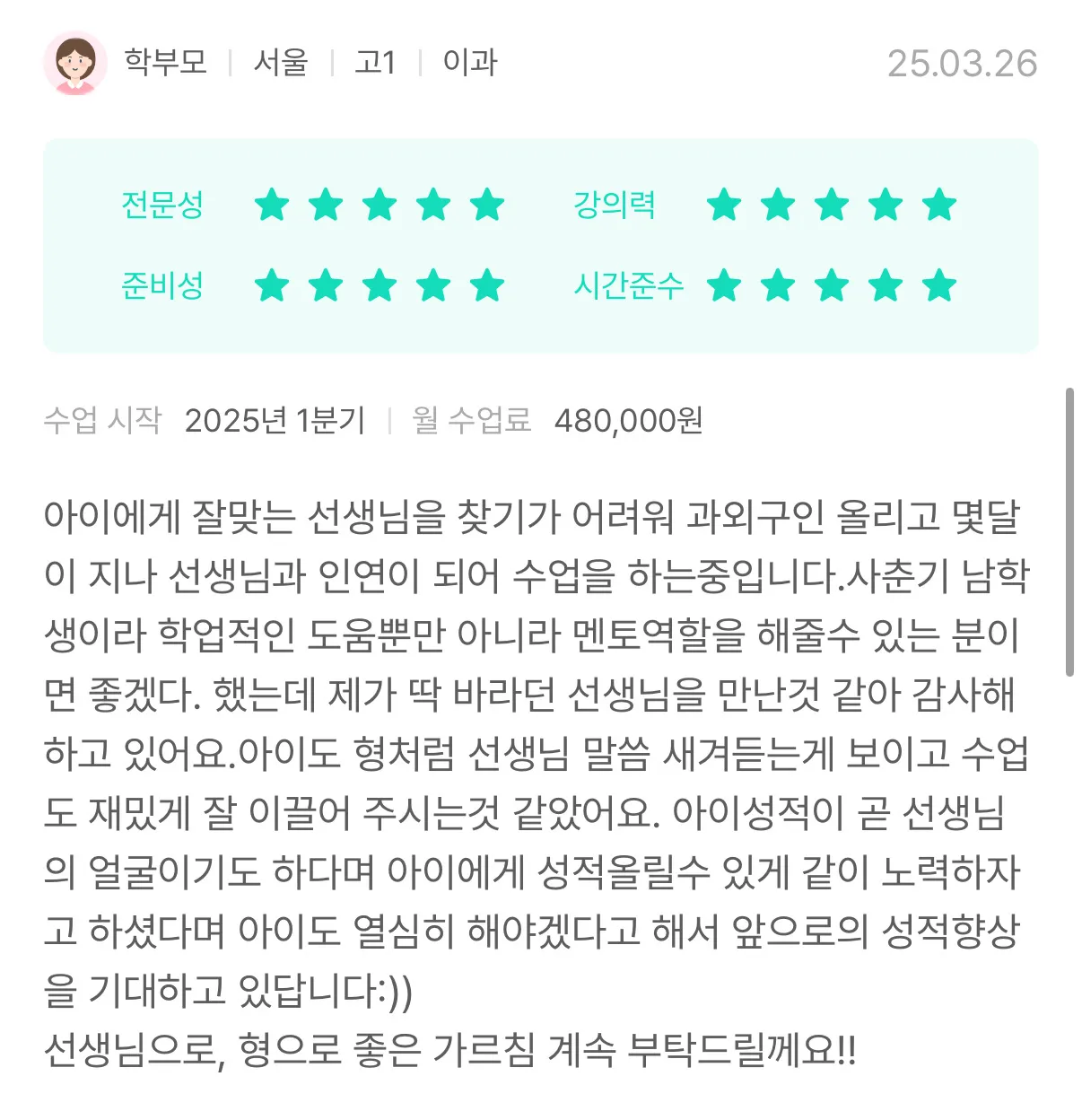Open the 서울 region selector
This screenshot has height=1120, width=1082.
pyautogui.click(x=278, y=63)
